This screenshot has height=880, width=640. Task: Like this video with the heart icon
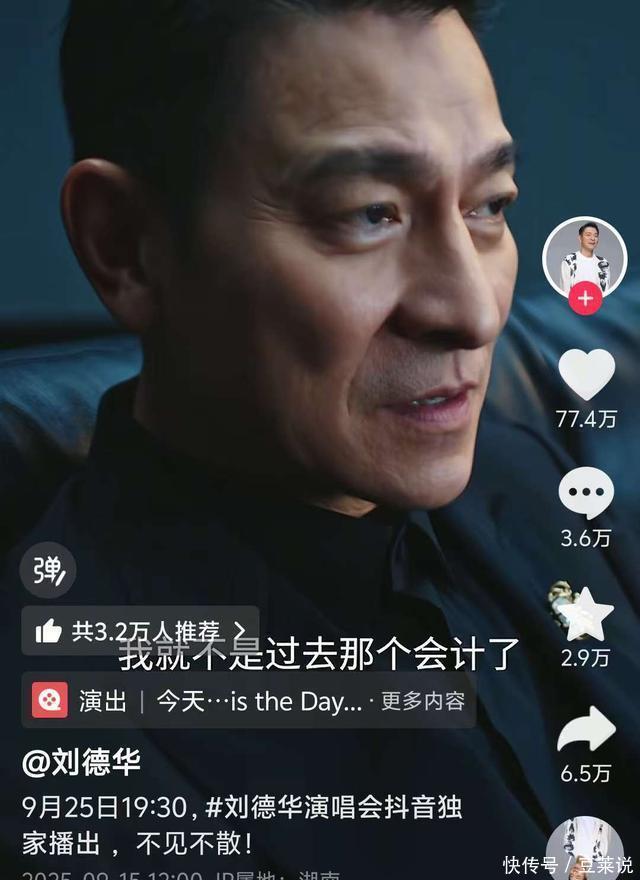point(586,375)
